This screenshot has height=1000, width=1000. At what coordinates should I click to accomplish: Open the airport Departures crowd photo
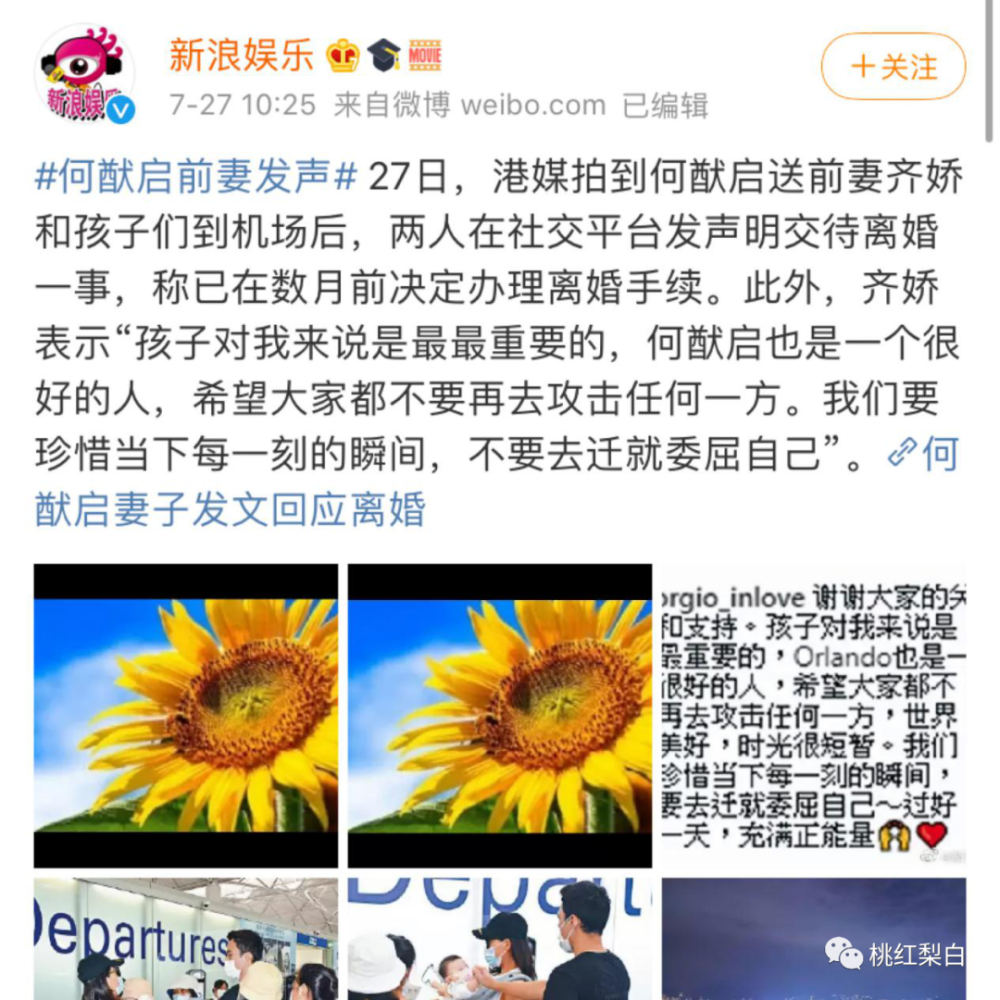pos(186,939)
